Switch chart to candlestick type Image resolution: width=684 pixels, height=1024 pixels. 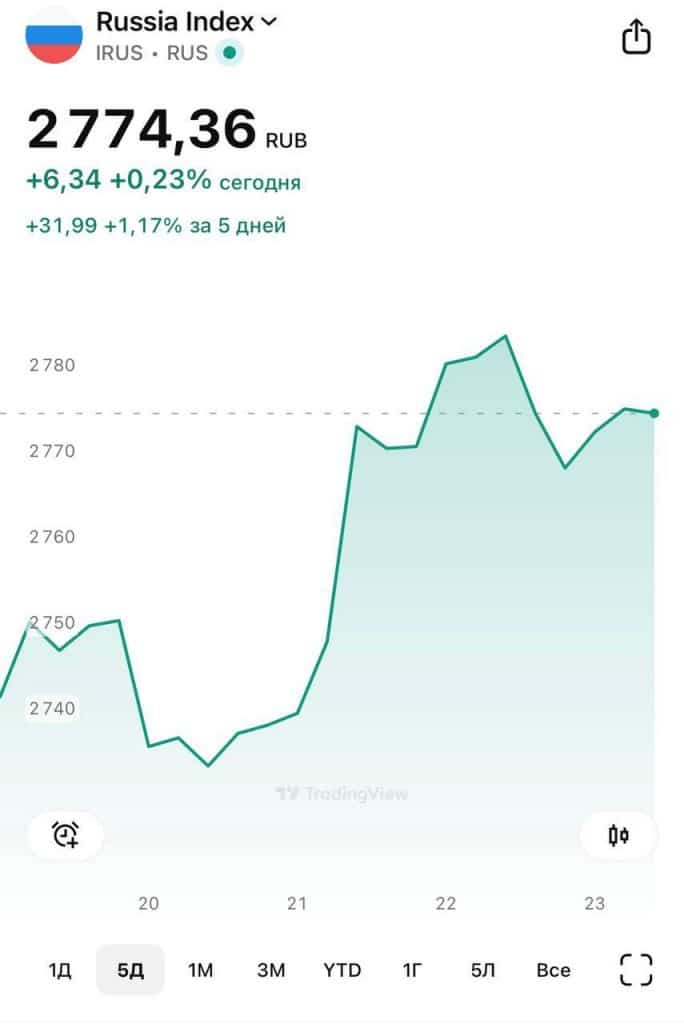(619, 834)
